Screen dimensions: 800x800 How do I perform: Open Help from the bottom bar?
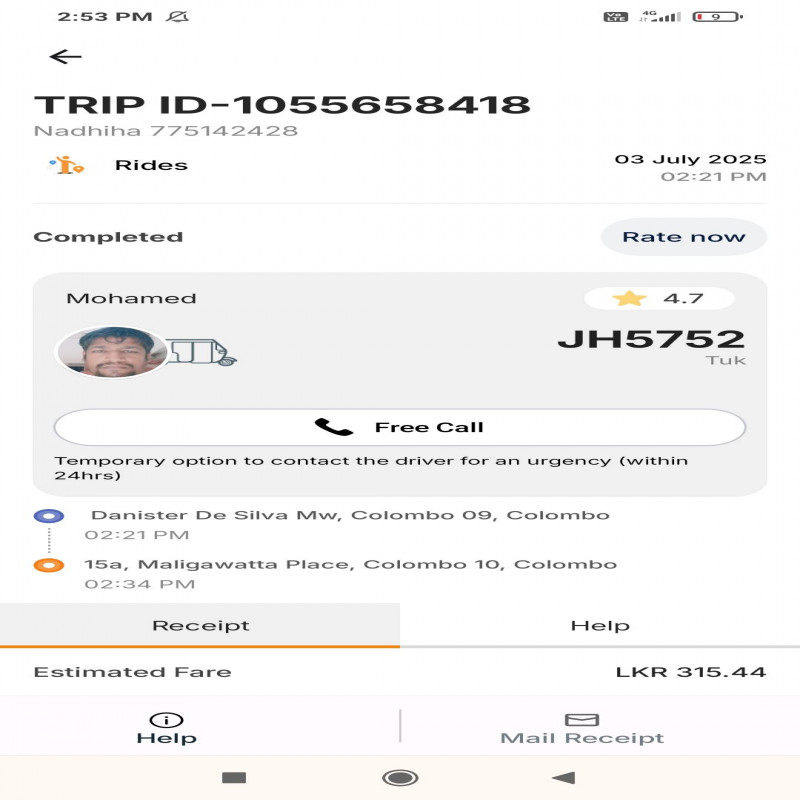166,729
